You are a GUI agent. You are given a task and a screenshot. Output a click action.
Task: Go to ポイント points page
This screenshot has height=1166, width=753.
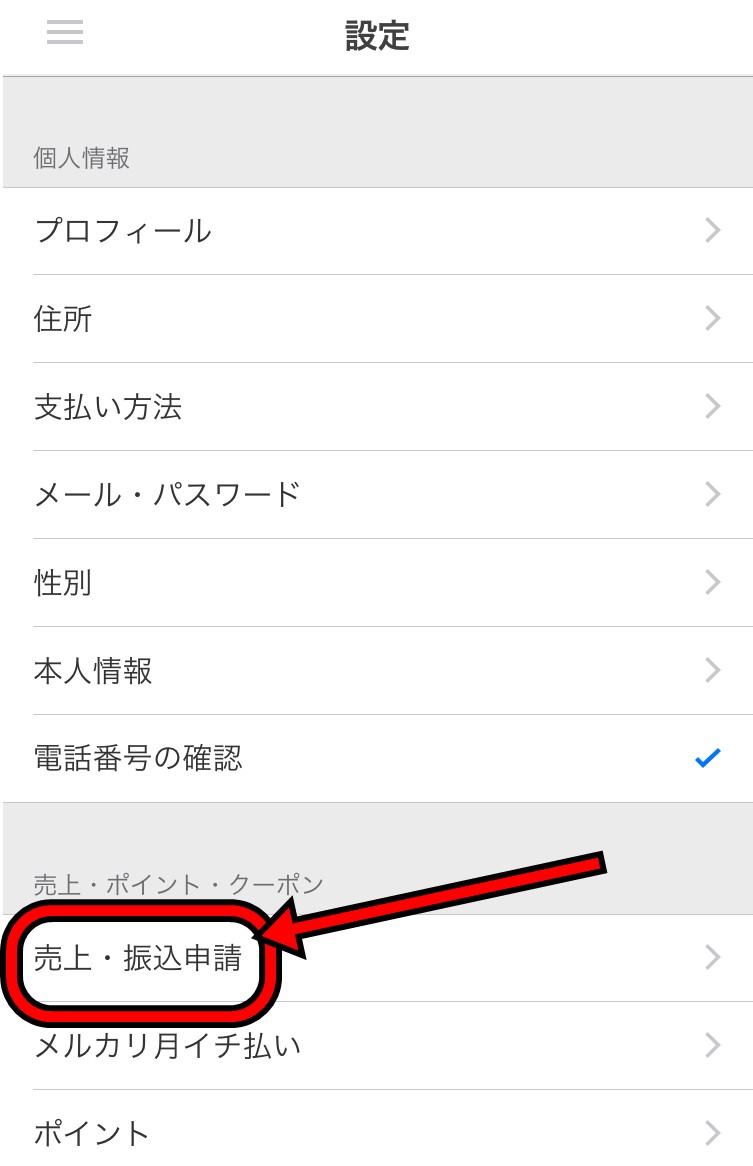click(376, 1133)
